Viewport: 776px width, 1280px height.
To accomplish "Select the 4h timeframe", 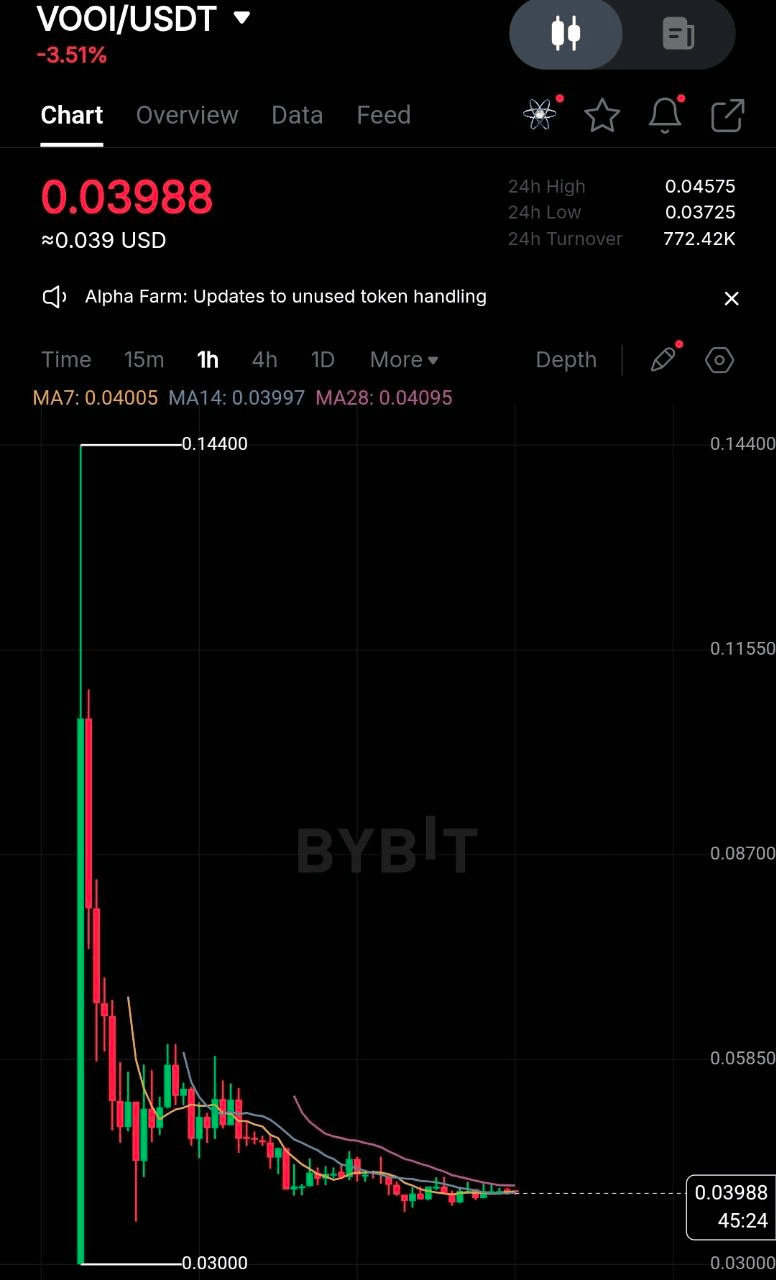I will click(x=264, y=360).
